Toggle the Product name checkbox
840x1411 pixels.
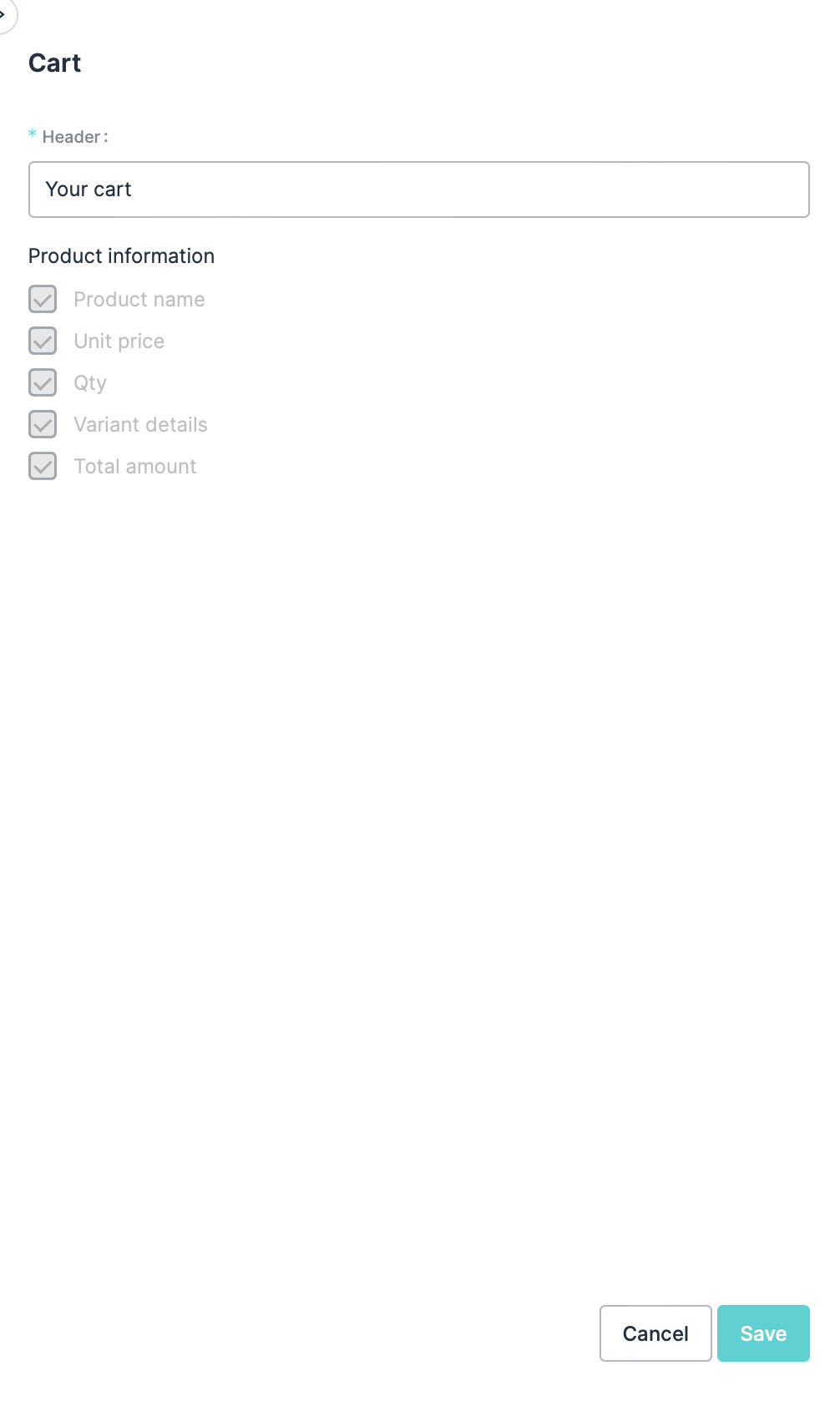[x=43, y=299]
